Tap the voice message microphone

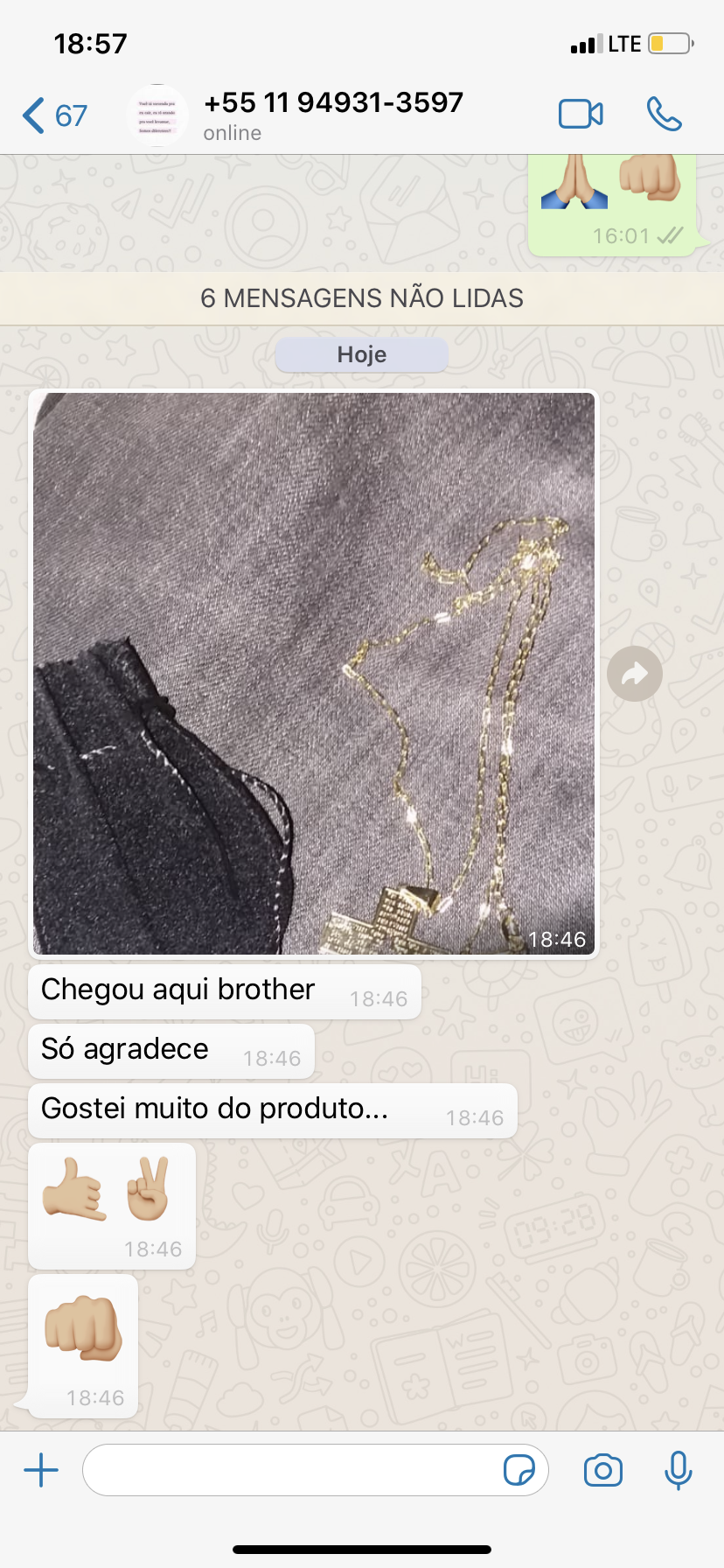coord(678,1470)
